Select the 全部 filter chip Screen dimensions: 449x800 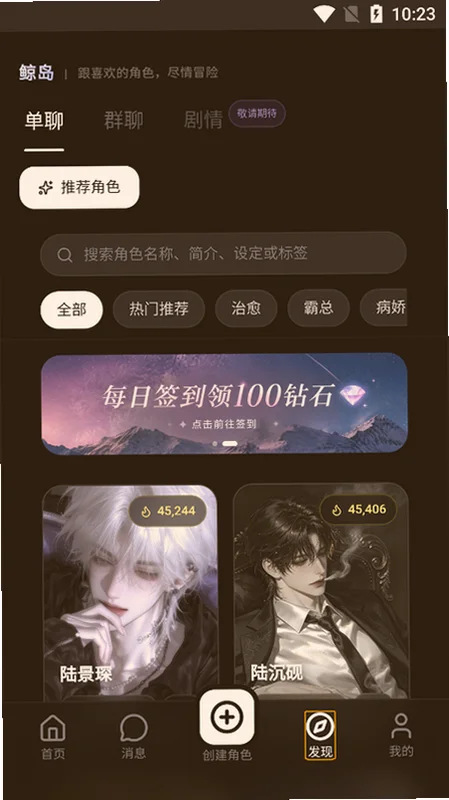click(71, 309)
